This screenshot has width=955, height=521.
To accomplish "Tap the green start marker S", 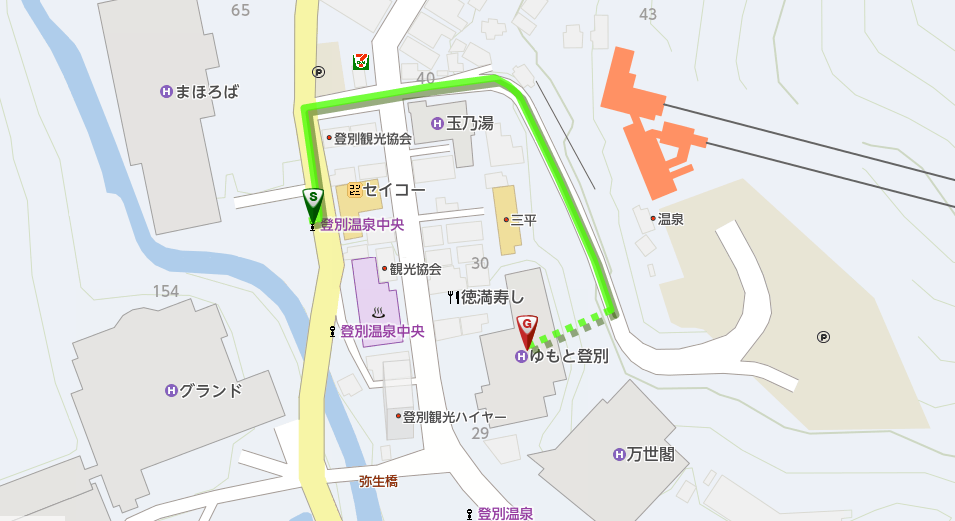I will pos(313,199).
